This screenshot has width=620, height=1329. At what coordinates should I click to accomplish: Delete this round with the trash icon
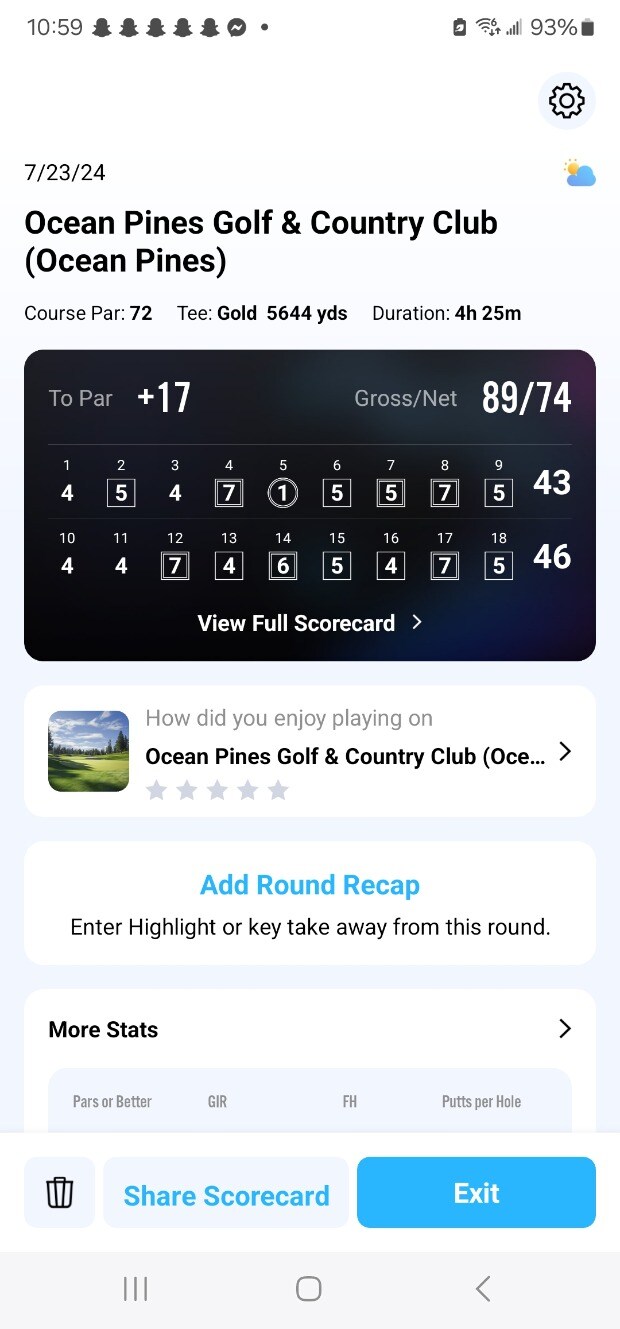(x=60, y=1193)
